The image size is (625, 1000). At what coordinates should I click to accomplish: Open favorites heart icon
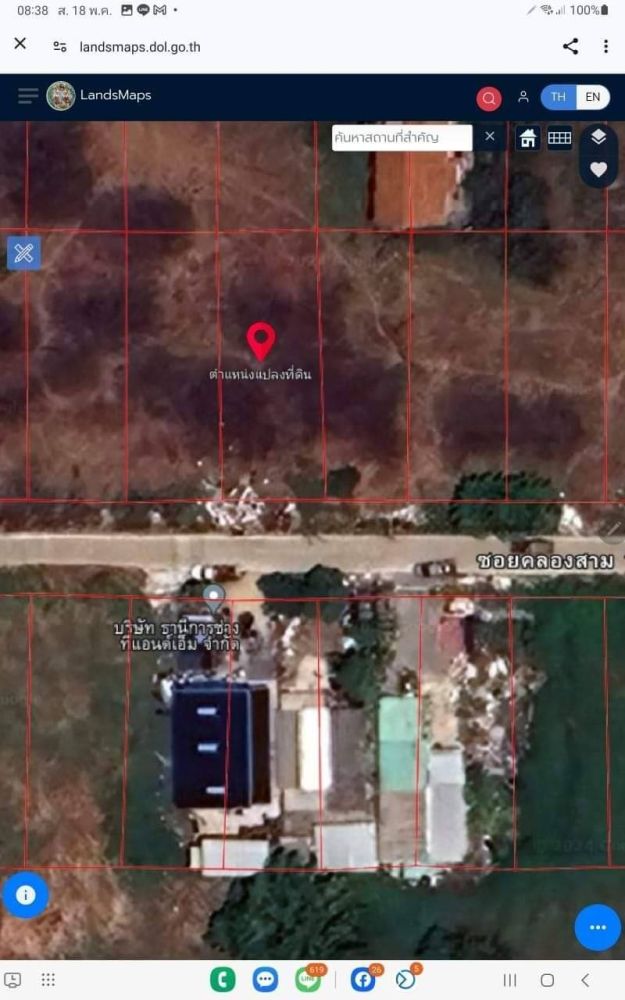tap(598, 170)
